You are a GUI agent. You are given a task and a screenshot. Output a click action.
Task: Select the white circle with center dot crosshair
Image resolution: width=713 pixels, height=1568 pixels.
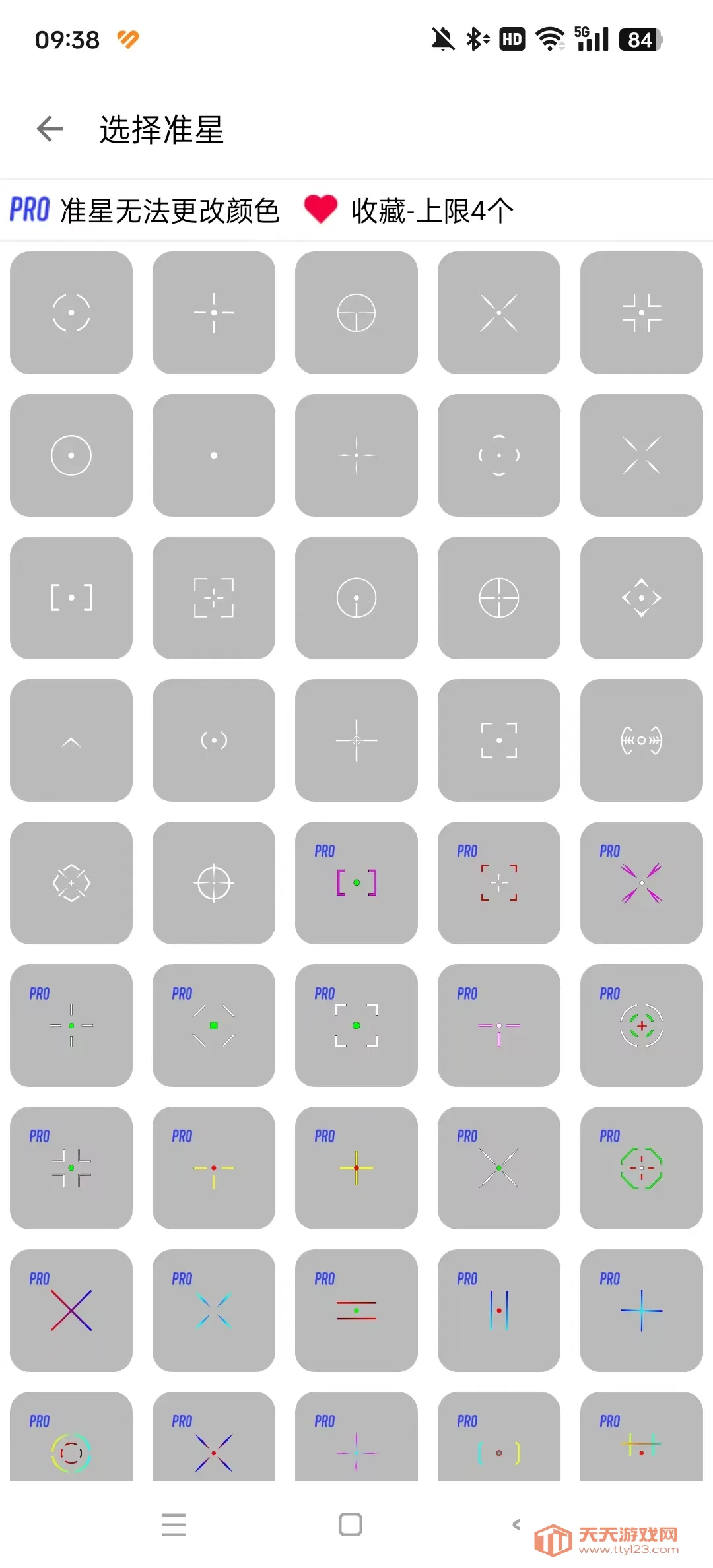71,455
